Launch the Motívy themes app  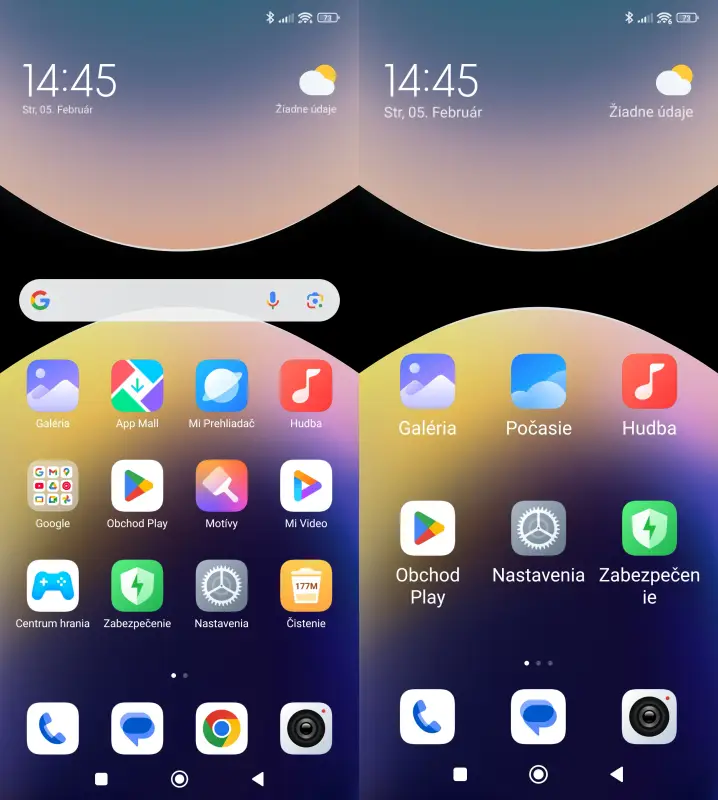pos(222,486)
